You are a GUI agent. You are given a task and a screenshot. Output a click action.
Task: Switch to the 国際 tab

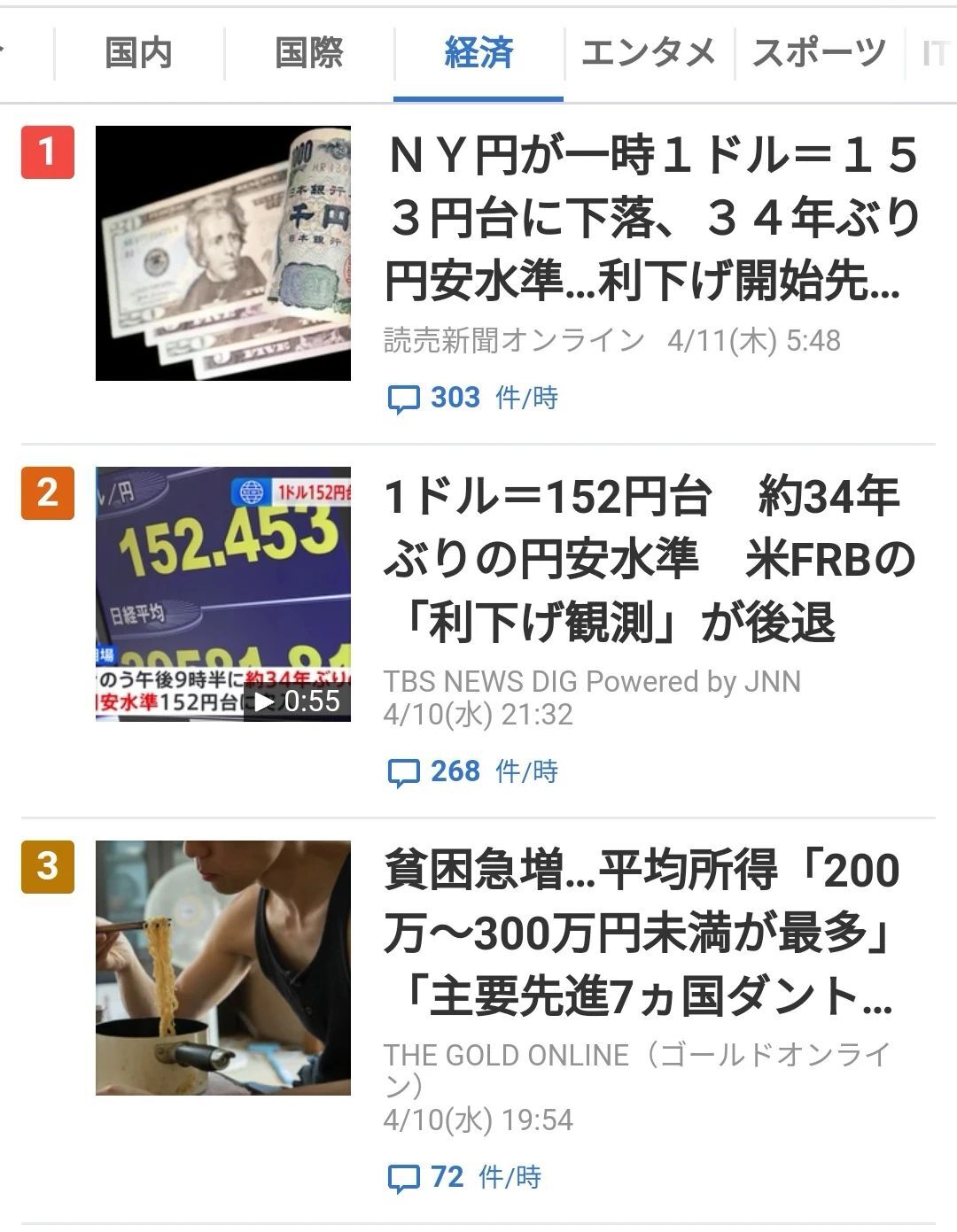(308, 53)
